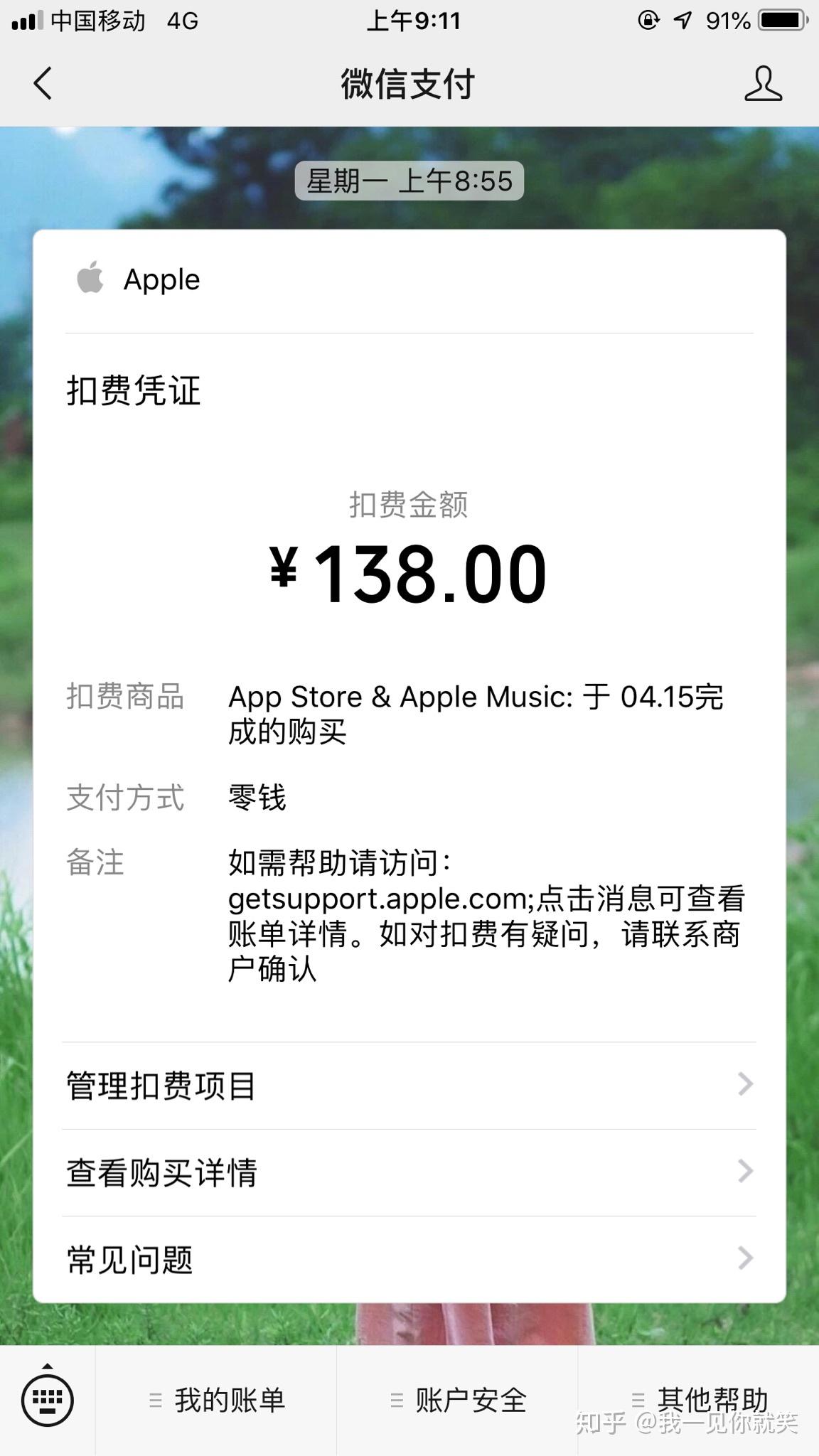Viewport: 819px width, 1456px height.
Task: Open 管理扣费项目 row
Action: tap(409, 1086)
